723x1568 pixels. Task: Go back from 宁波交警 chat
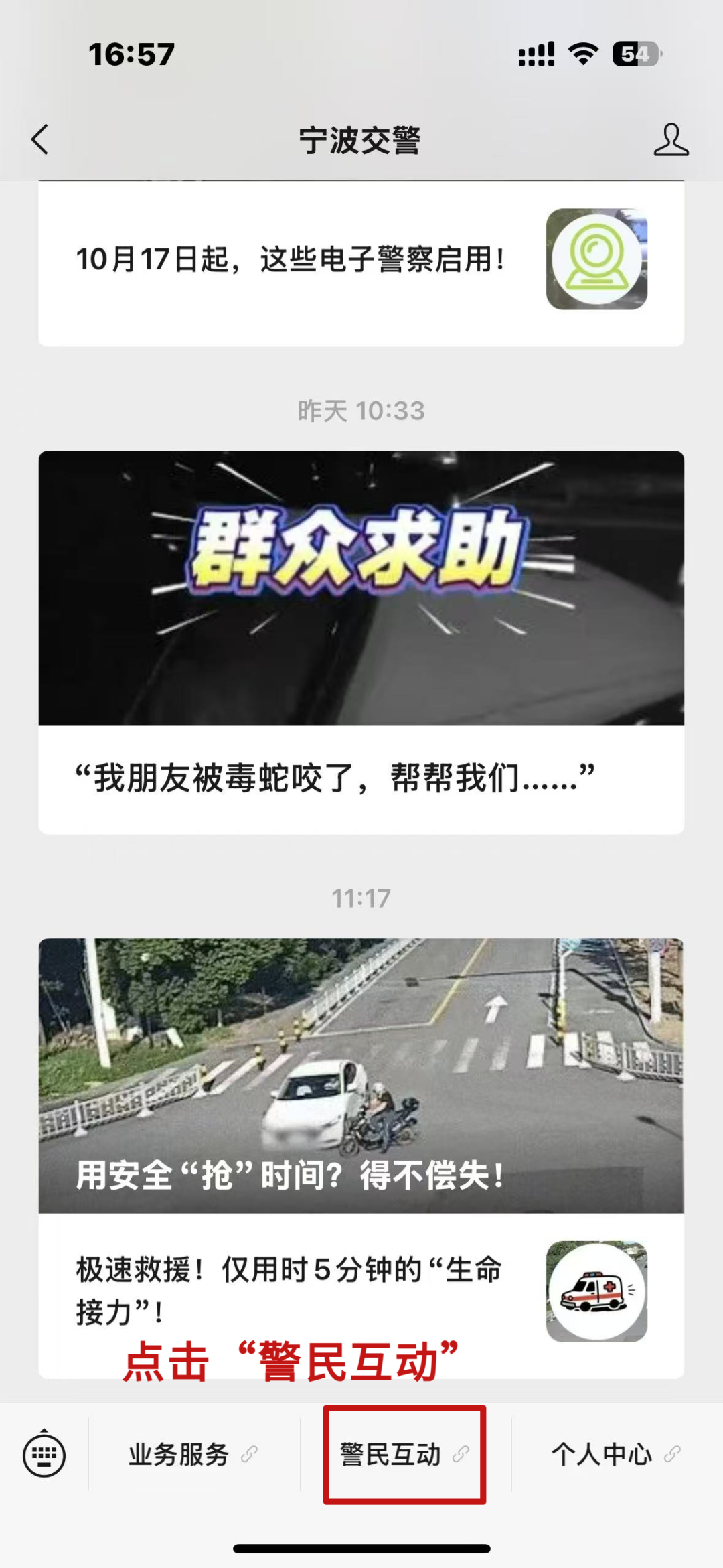click(x=40, y=139)
